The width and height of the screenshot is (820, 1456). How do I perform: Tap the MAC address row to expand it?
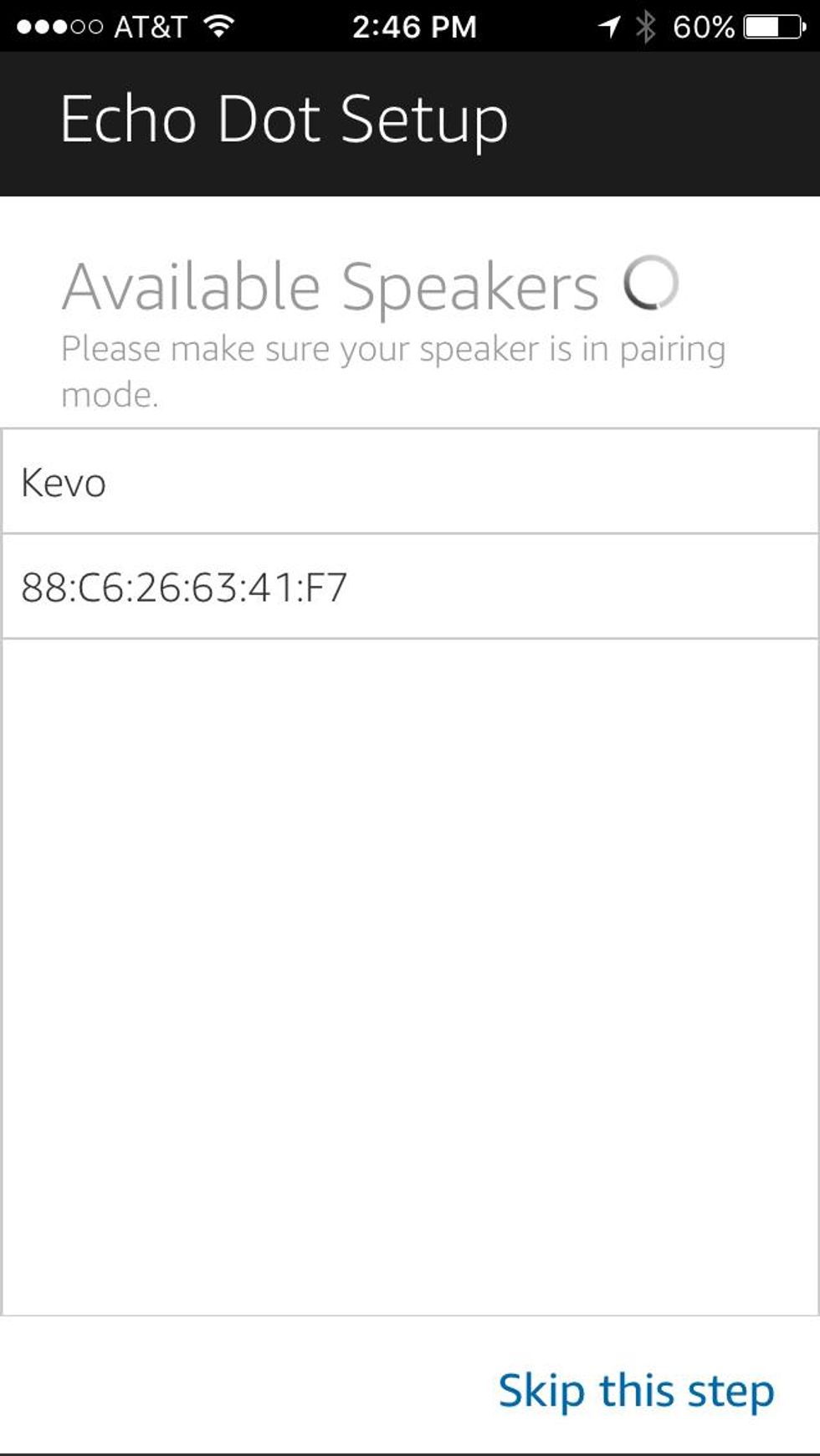pyautogui.click(x=410, y=587)
